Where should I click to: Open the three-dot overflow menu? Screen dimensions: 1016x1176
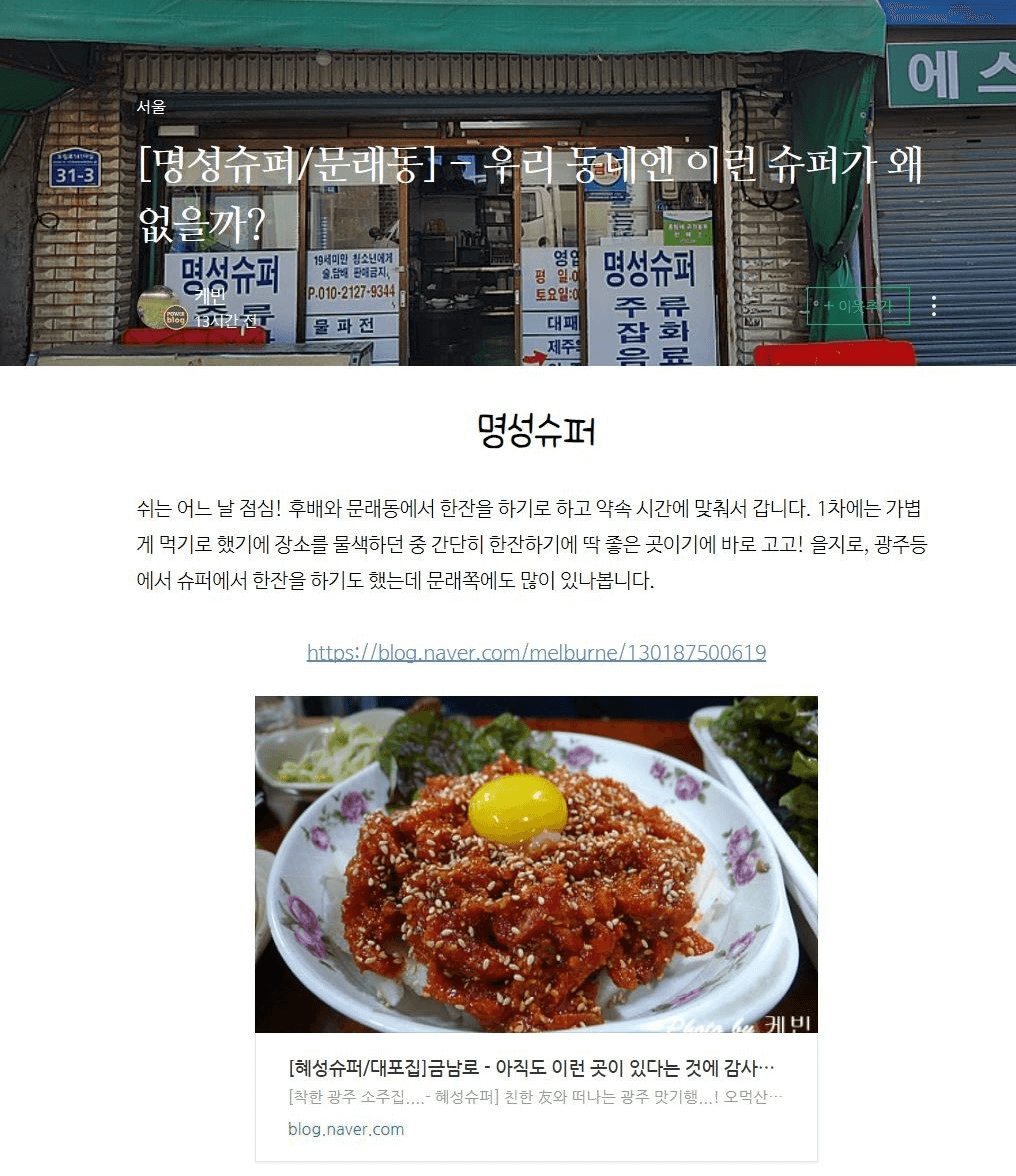tap(934, 306)
